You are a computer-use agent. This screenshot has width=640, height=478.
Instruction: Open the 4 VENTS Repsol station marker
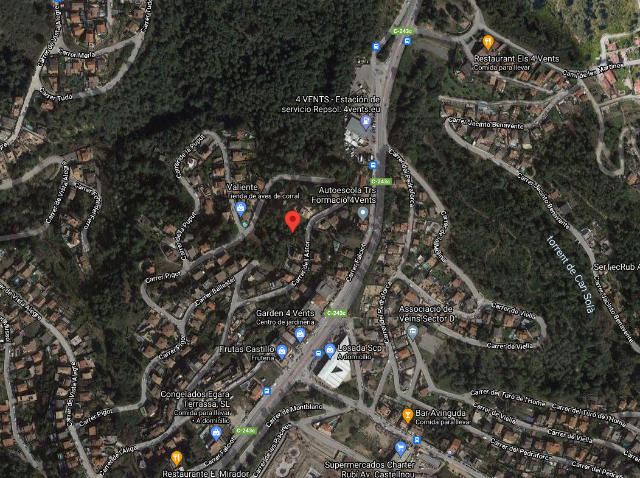tap(366, 123)
